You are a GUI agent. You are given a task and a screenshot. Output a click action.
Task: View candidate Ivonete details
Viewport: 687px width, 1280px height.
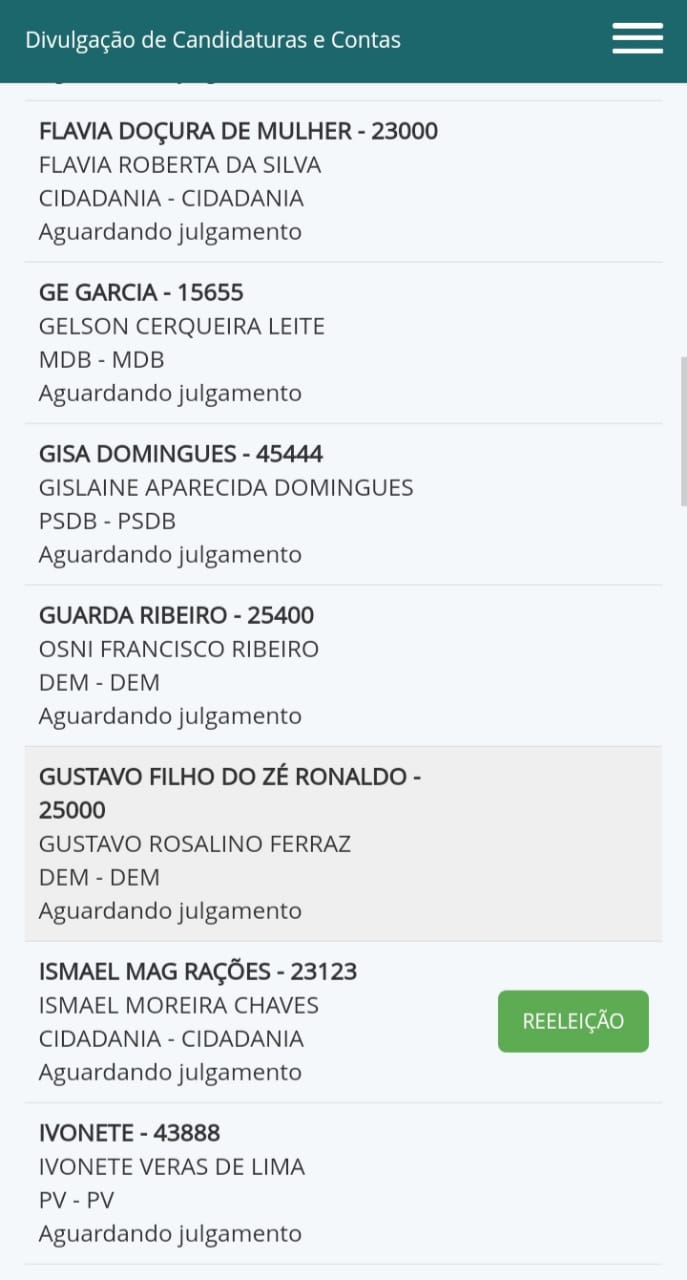coord(343,1183)
